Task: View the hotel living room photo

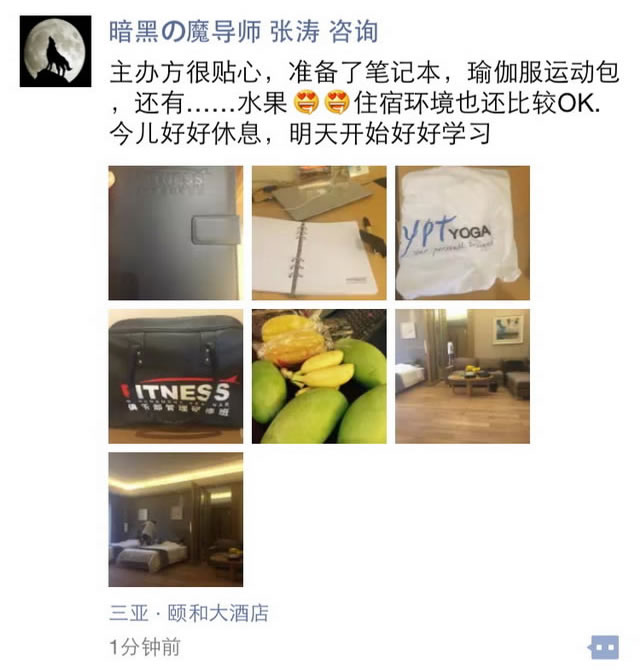Action: [462, 376]
